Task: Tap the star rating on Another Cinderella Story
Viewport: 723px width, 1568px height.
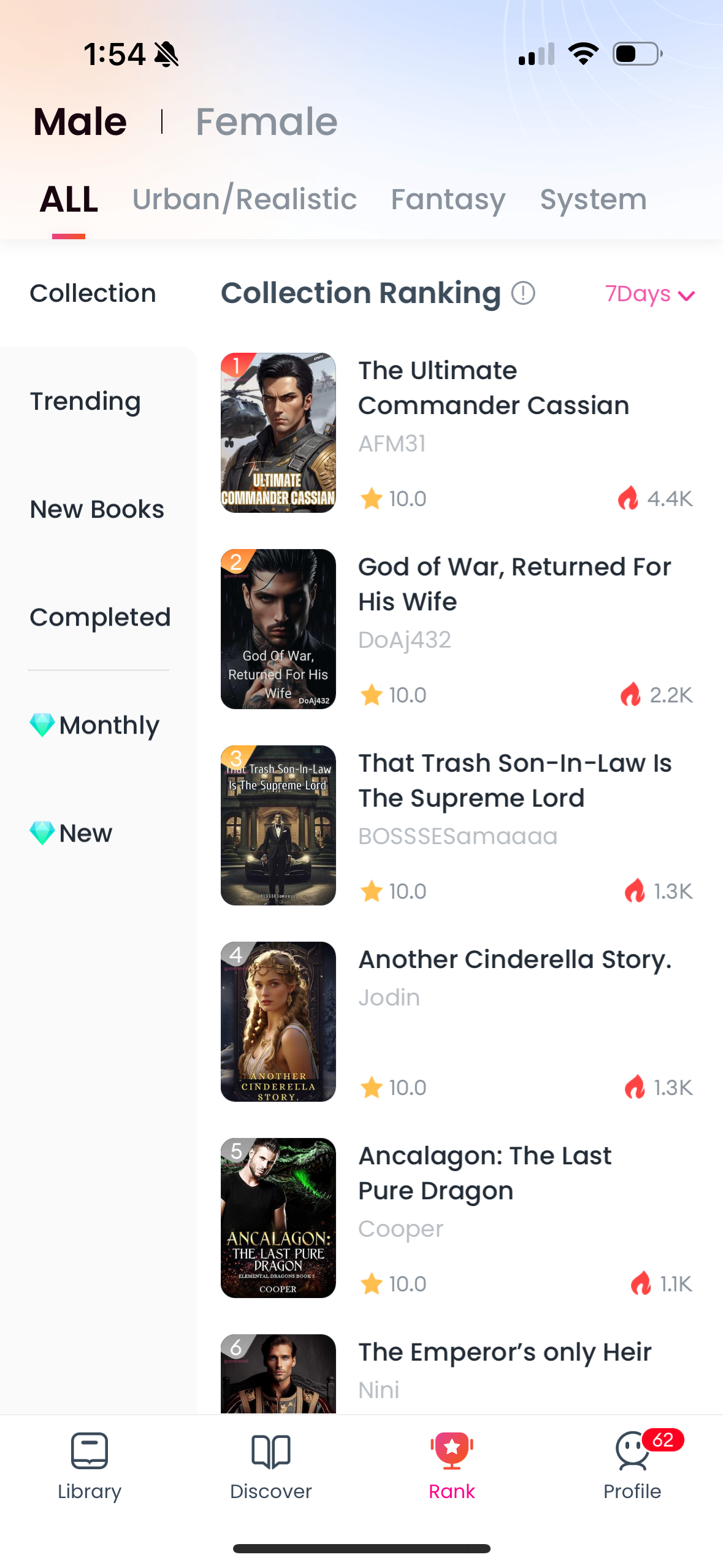Action: pyautogui.click(x=372, y=1086)
